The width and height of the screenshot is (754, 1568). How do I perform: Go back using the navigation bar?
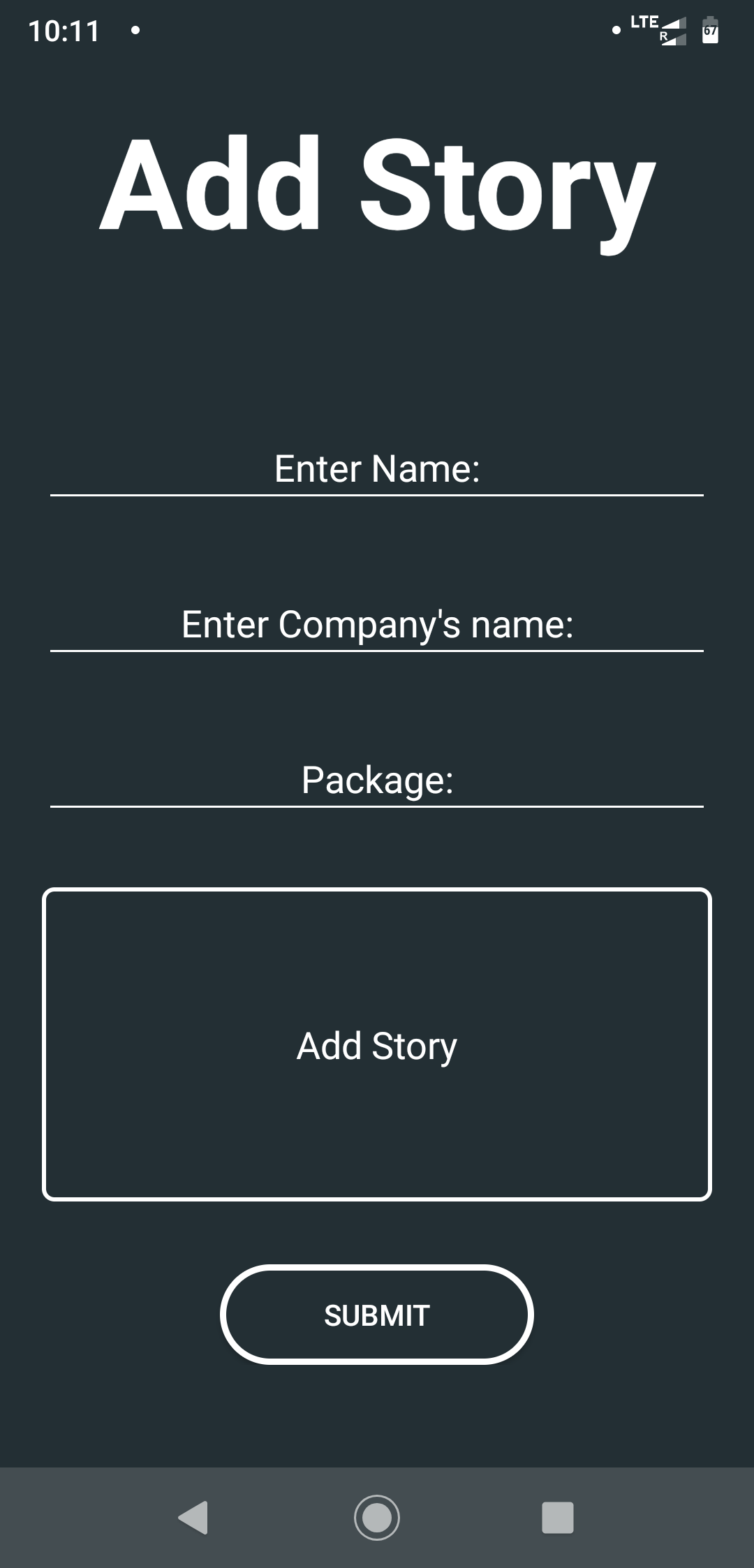click(x=194, y=1517)
